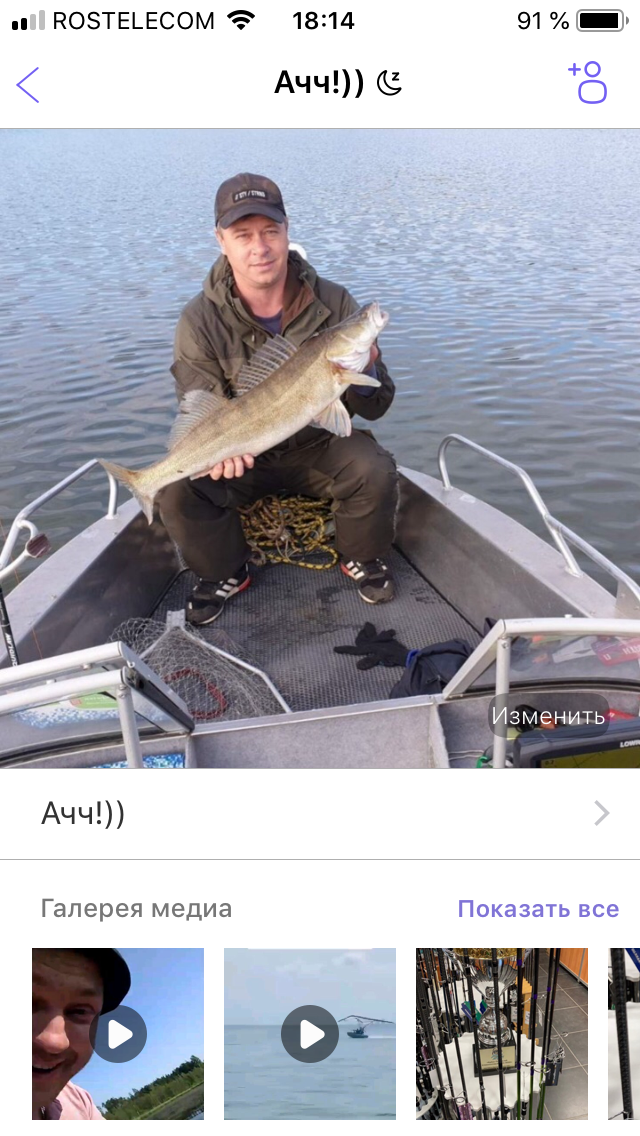Viewport: 640px width, 1136px height.
Task: Tap Изменить on the group photo
Action: click(548, 716)
